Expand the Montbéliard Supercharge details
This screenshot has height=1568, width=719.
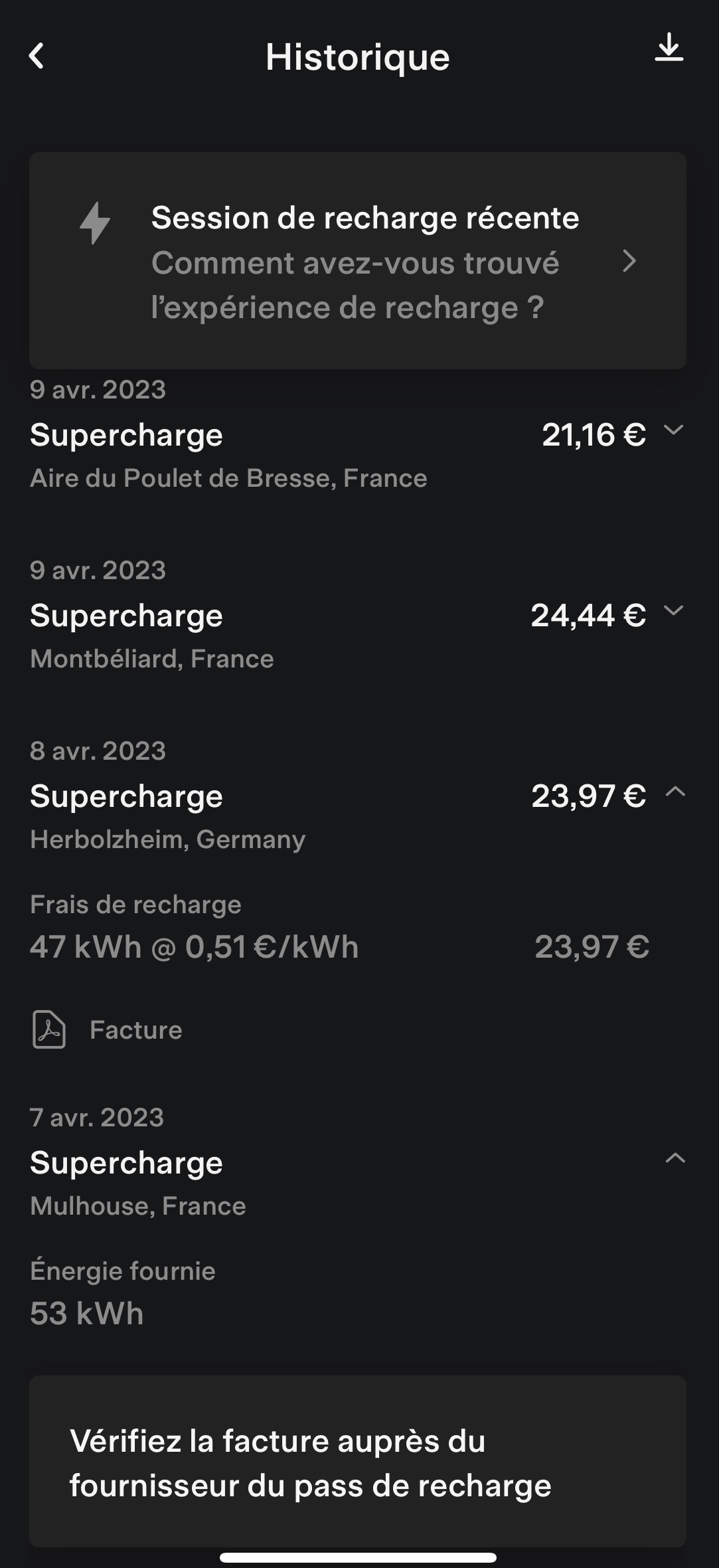[x=673, y=611]
